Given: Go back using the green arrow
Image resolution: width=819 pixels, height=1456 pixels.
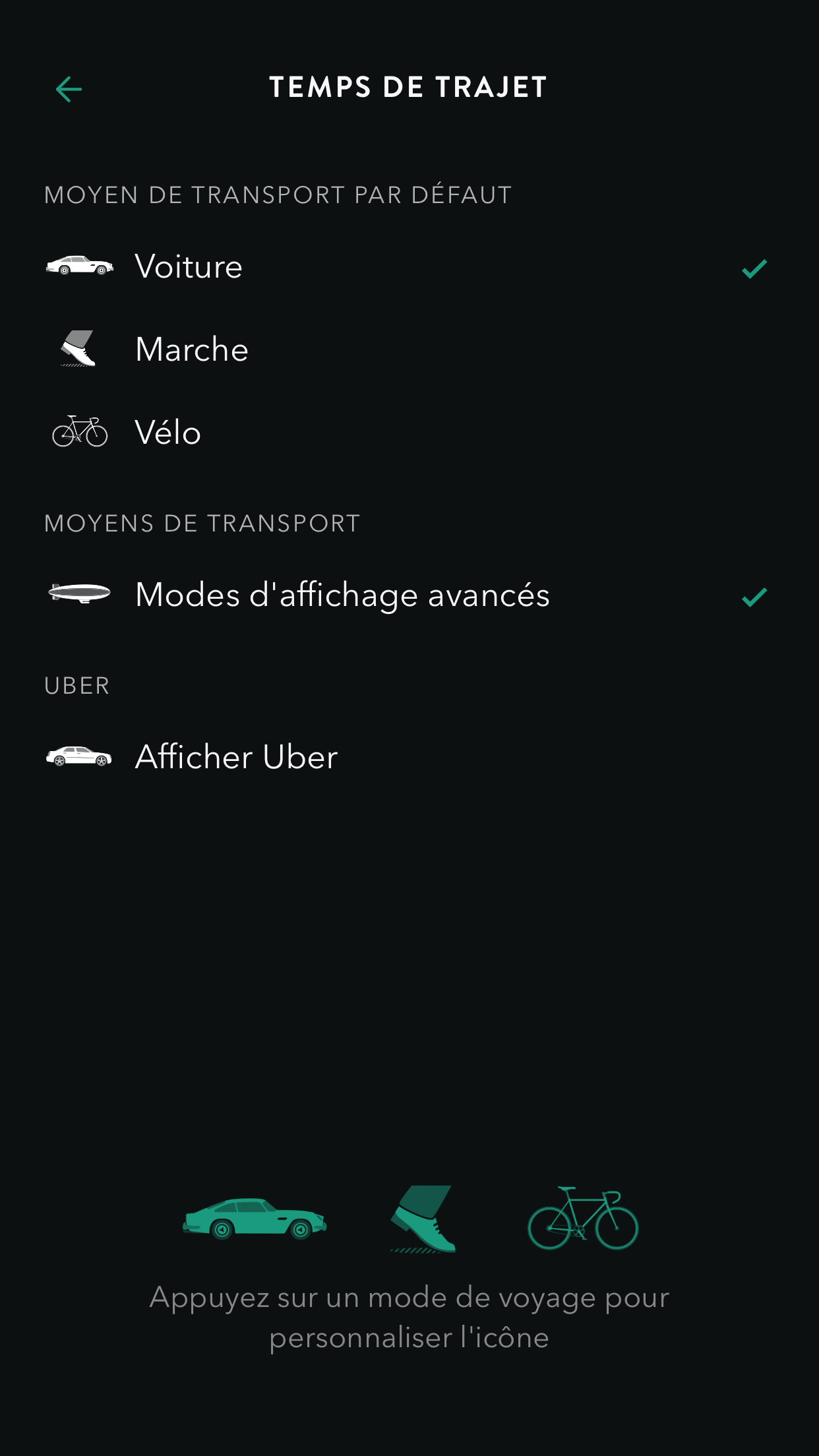Looking at the screenshot, I should 69,89.
